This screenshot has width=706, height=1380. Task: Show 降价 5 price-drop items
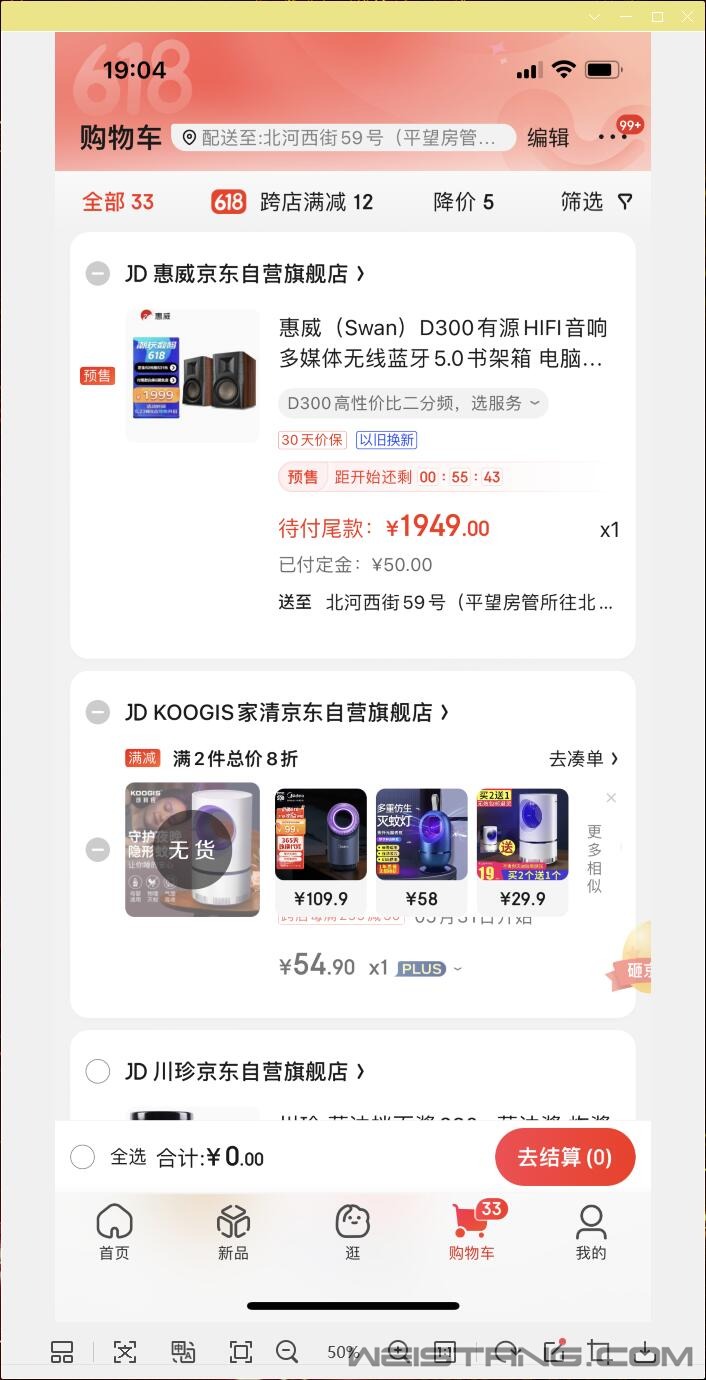point(463,202)
